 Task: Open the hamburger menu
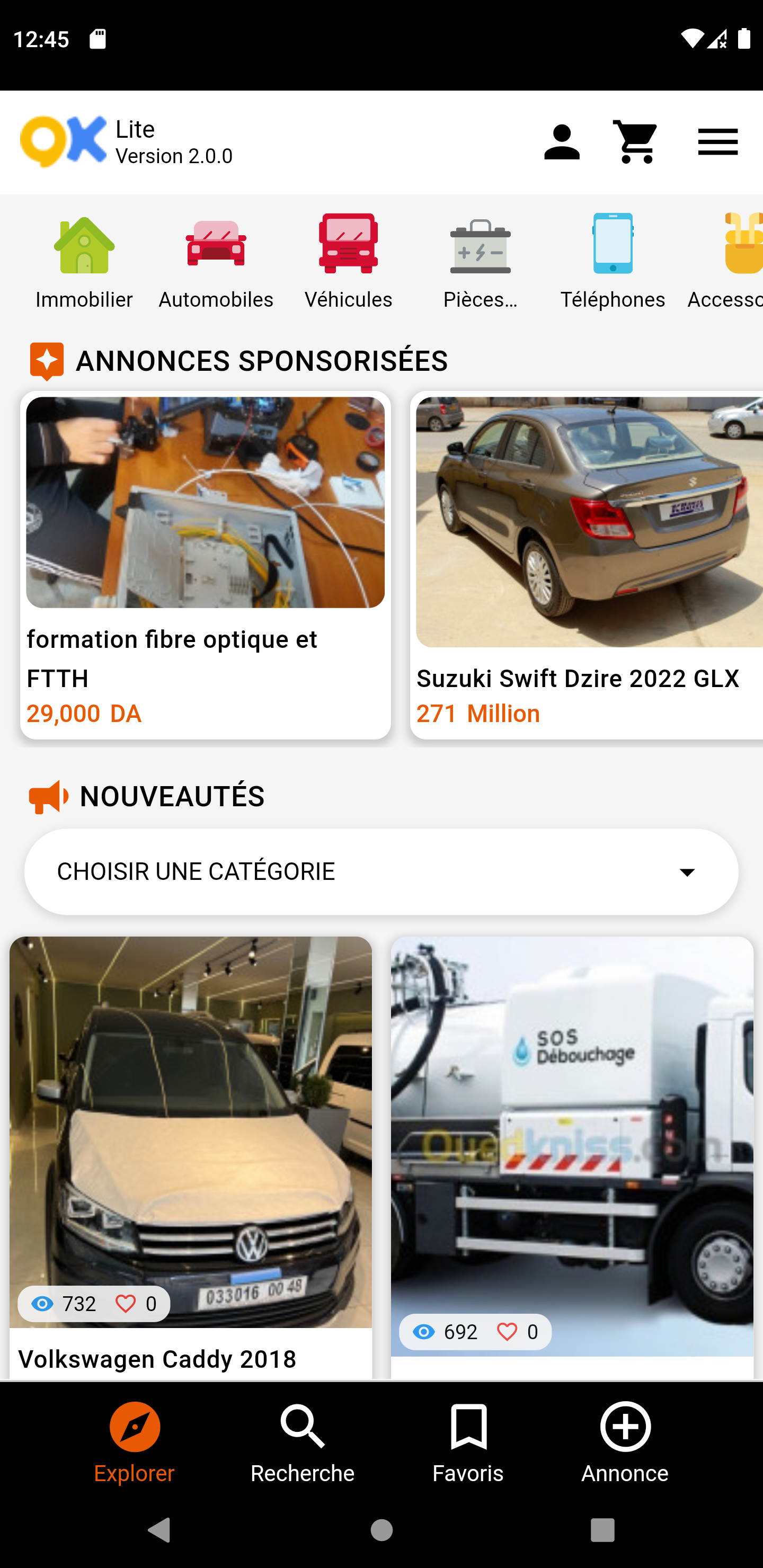click(717, 142)
